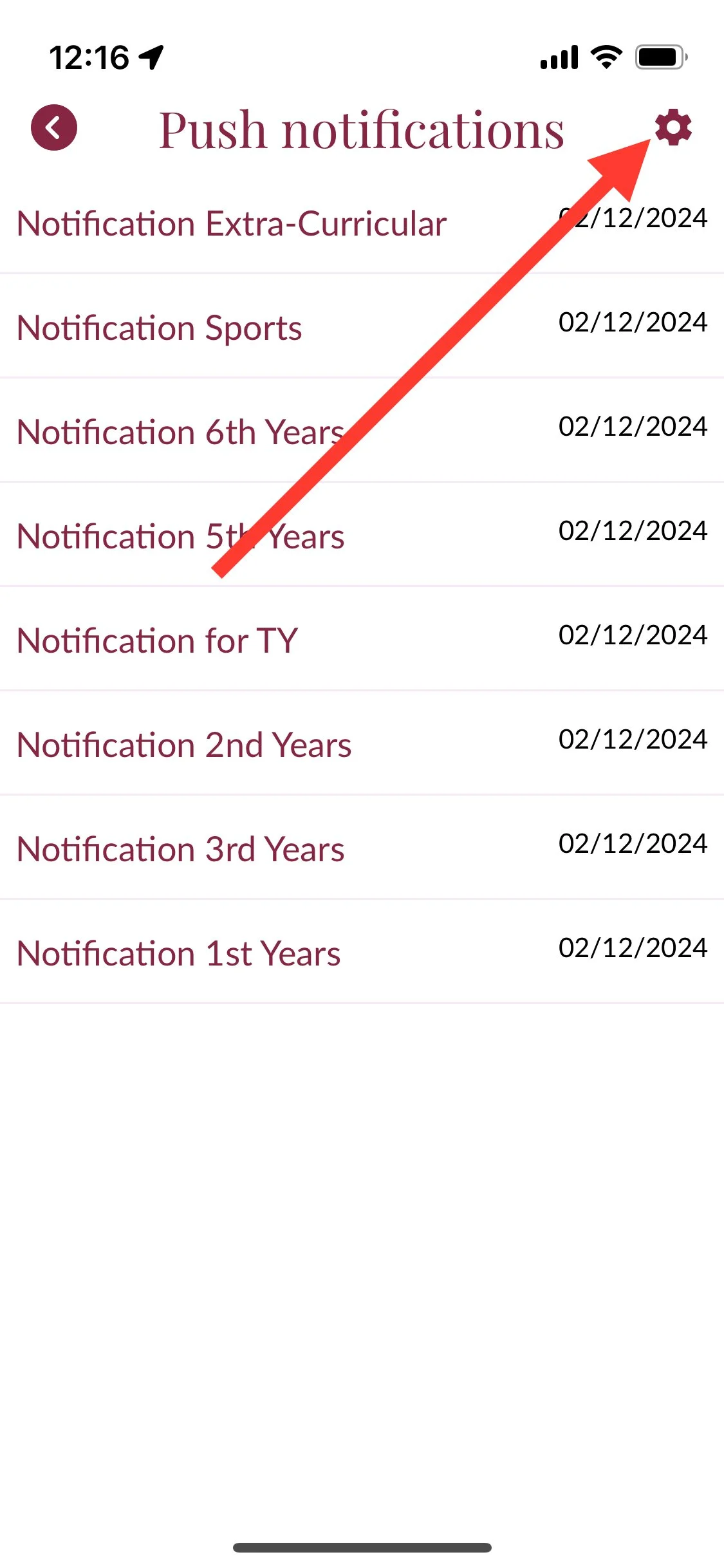This screenshot has width=724, height=1568.
Task: Tap Notification 3rd Years
Action: coord(180,850)
